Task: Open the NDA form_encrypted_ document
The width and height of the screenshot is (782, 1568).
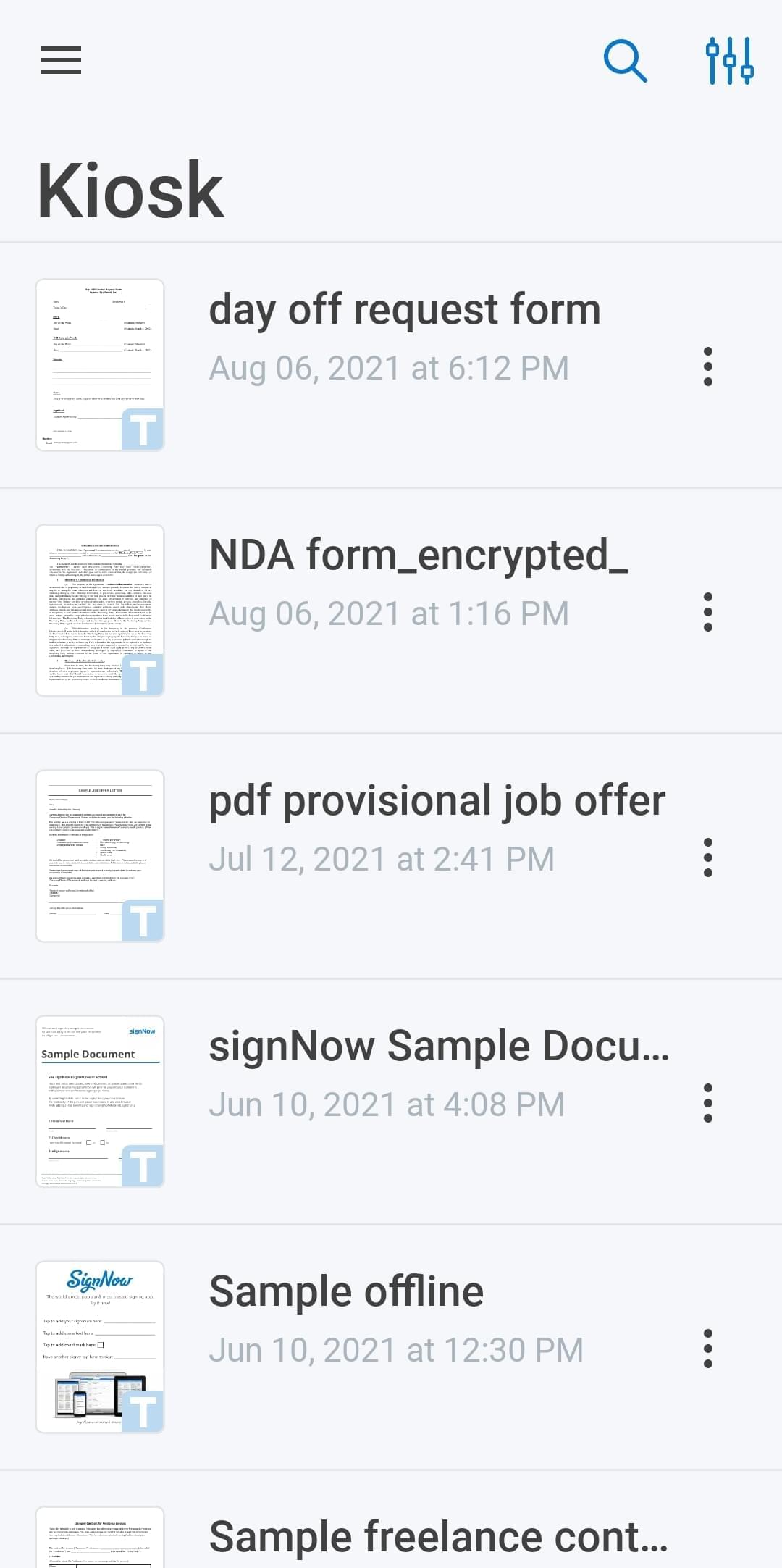Action: tap(418, 555)
